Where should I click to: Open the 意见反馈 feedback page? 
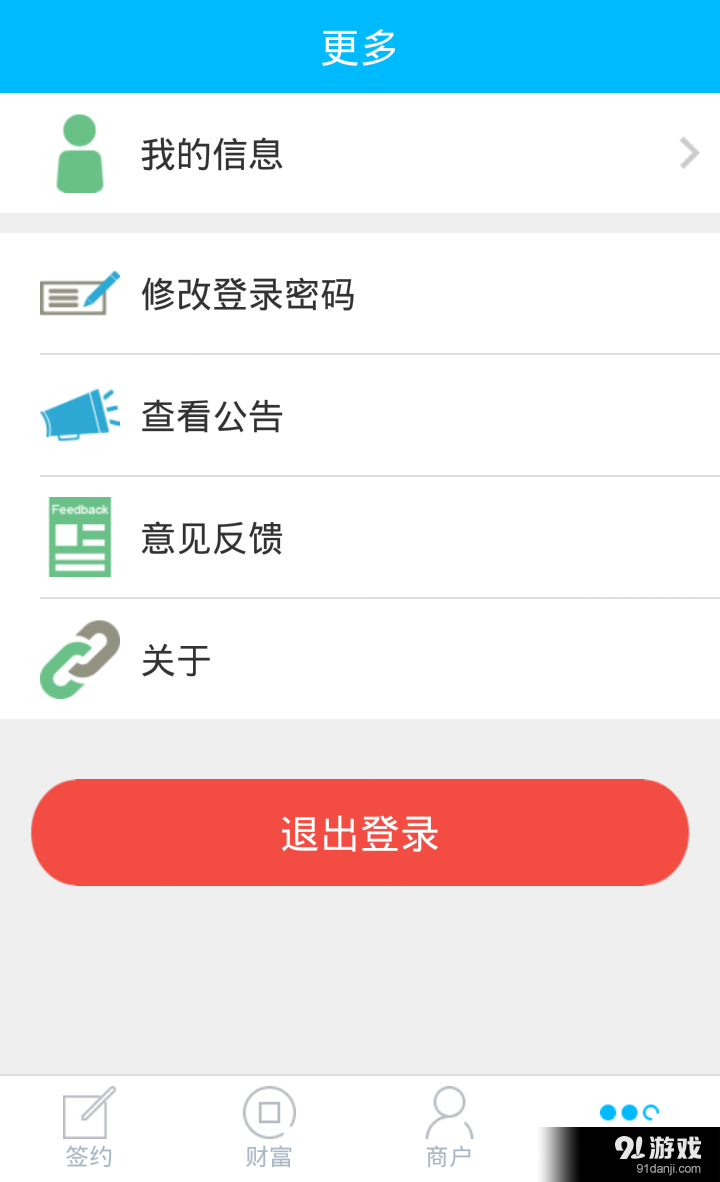(360, 537)
